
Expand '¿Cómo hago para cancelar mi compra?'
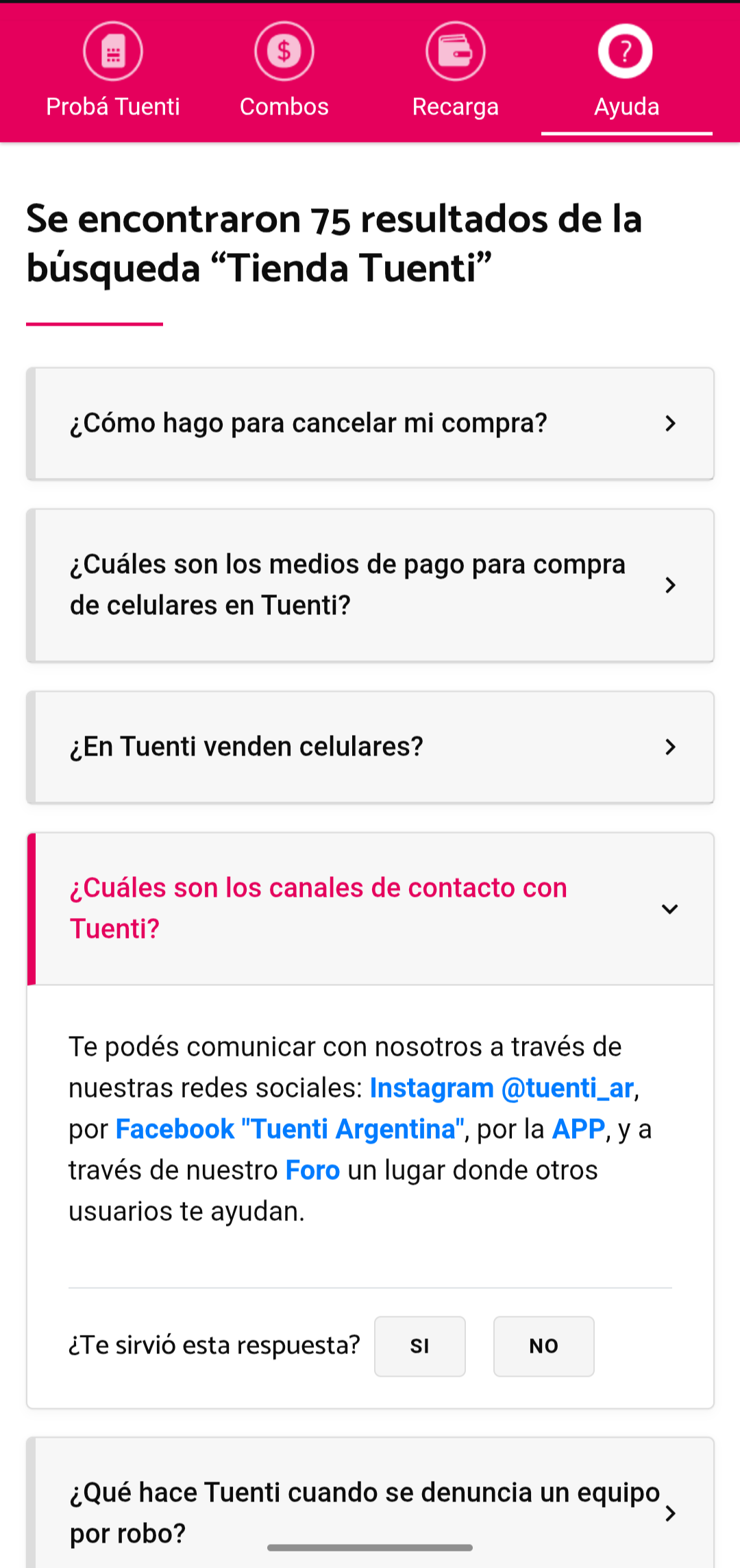tap(370, 424)
